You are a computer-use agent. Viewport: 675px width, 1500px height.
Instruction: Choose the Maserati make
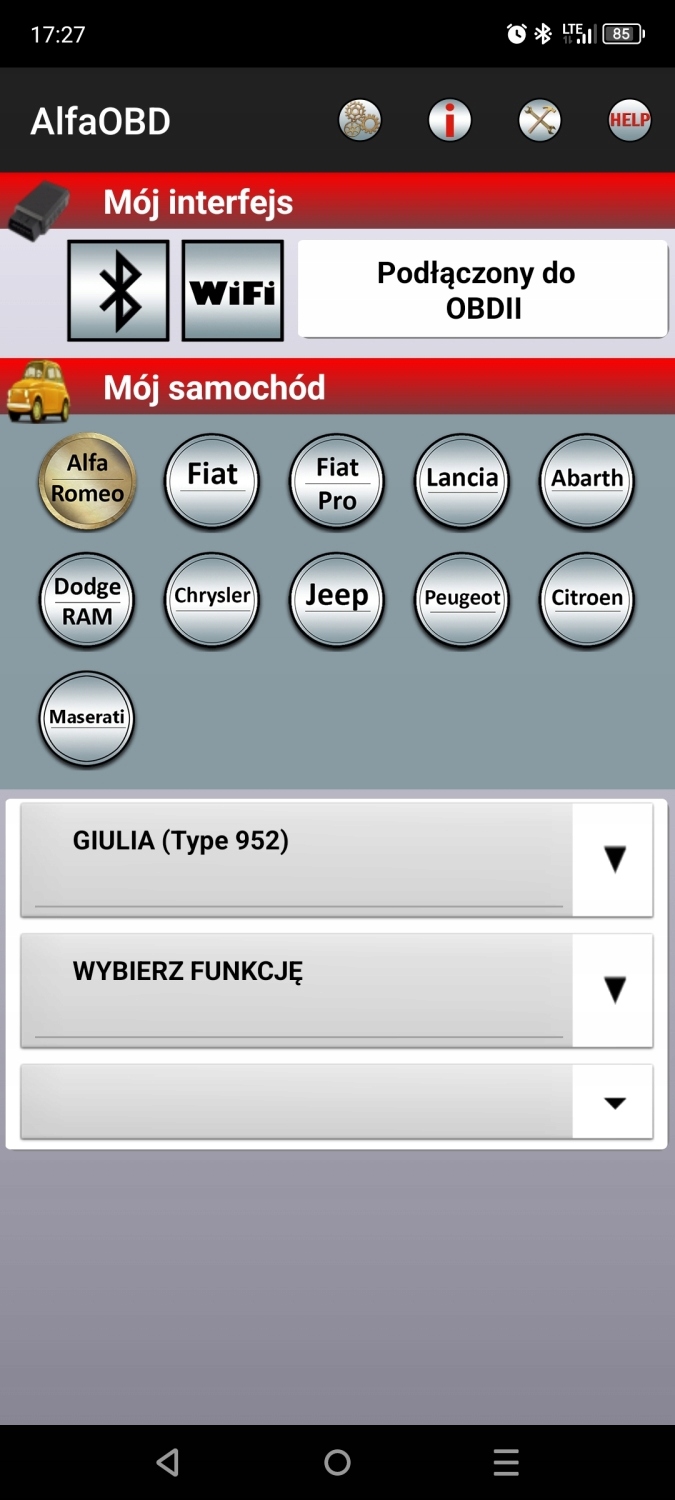(87, 719)
